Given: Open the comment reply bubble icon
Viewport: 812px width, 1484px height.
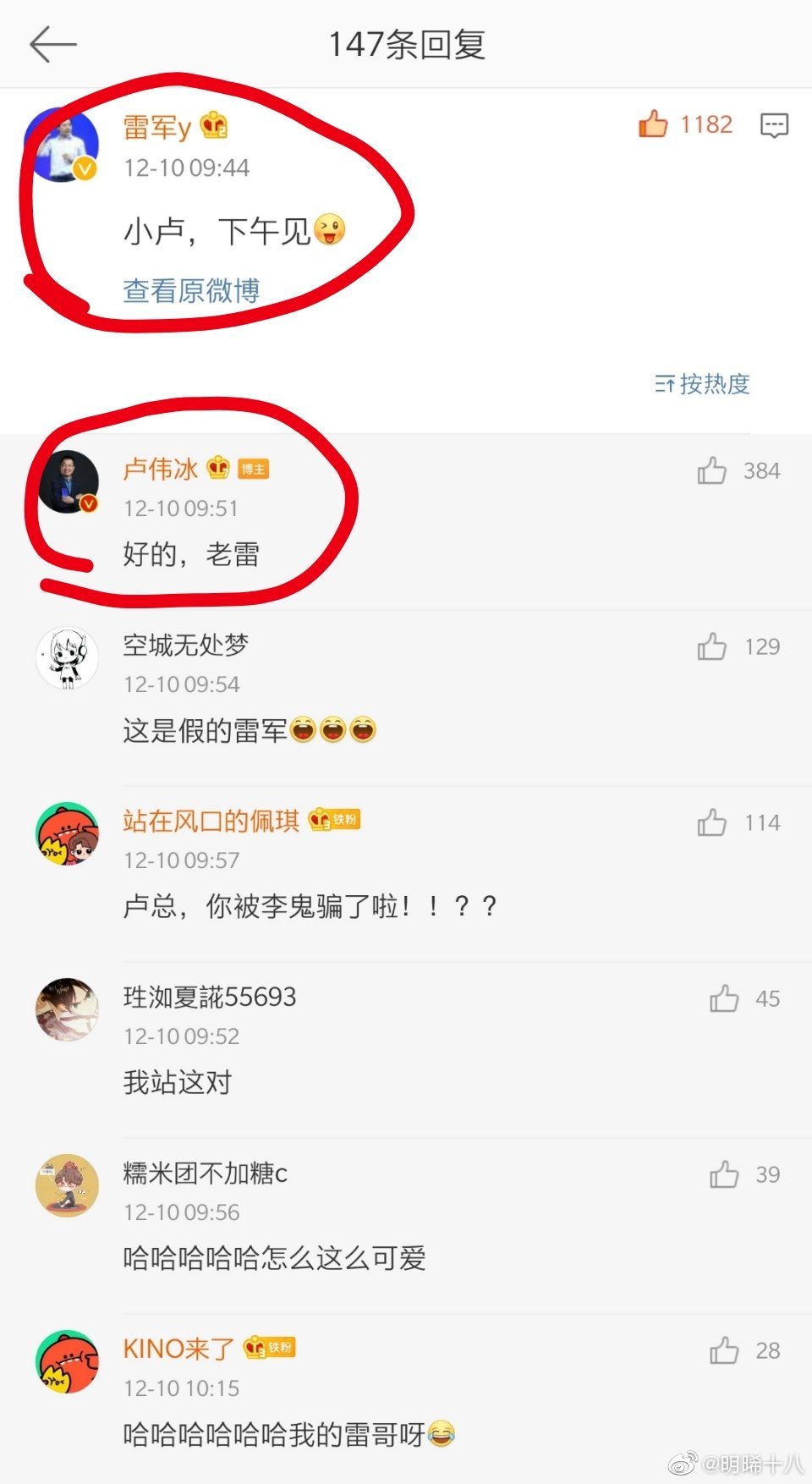Looking at the screenshot, I should (772, 125).
